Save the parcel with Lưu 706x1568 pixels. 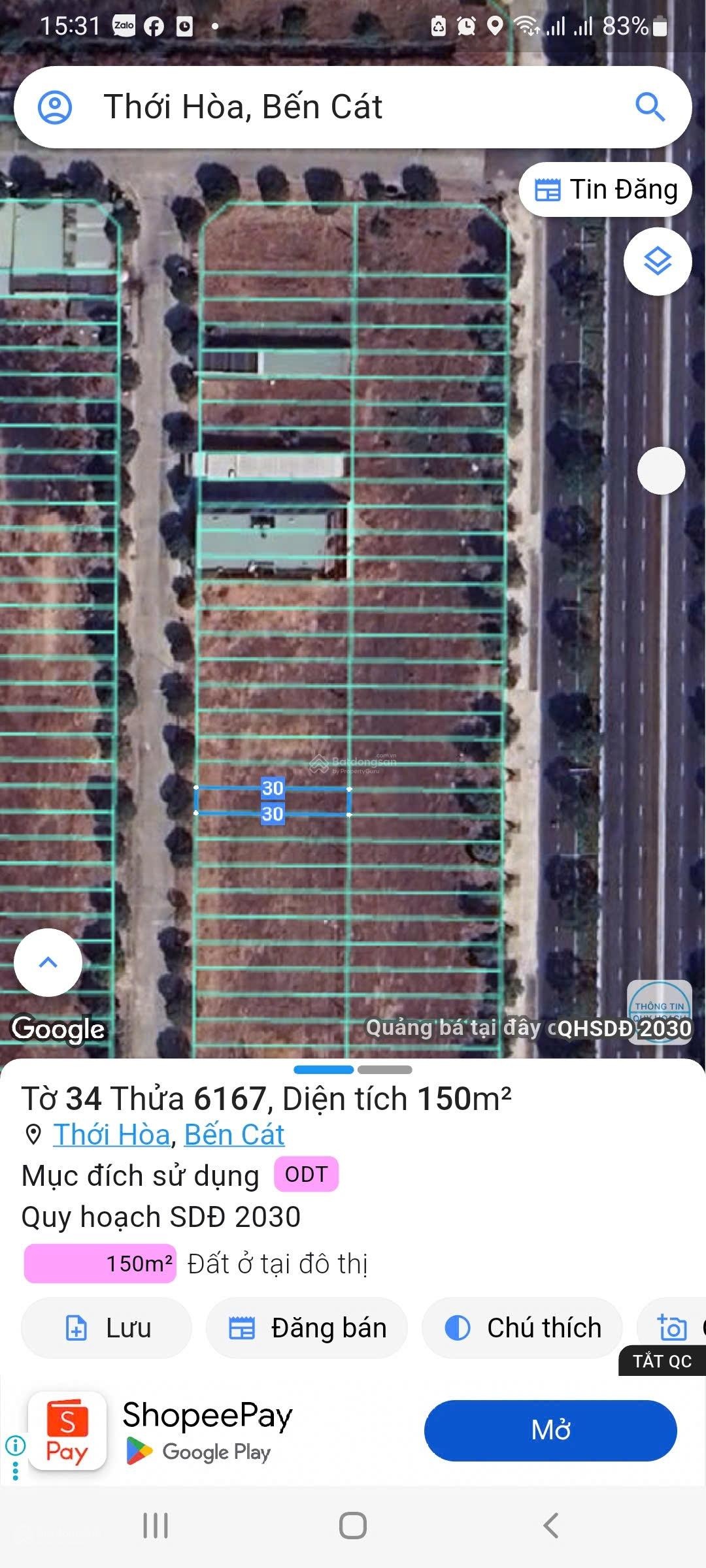107,1328
